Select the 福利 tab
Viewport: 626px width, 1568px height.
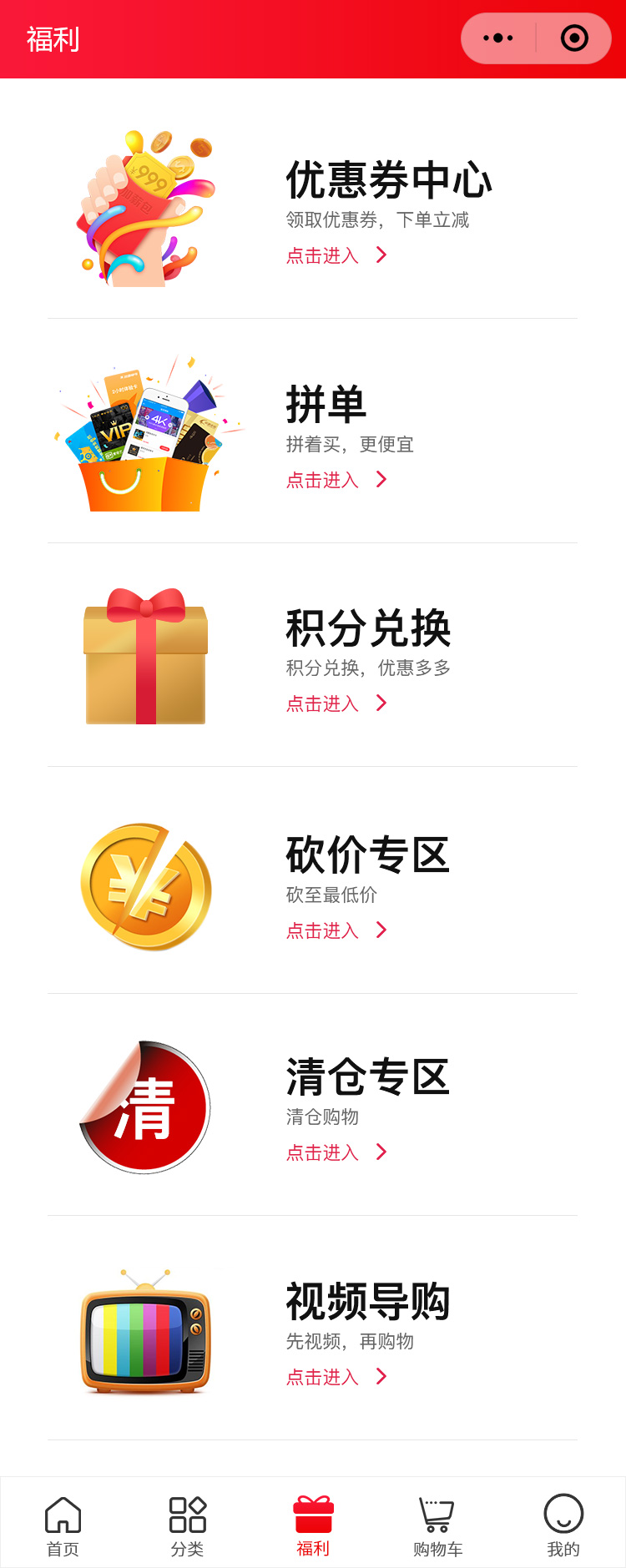pos(313,1525)
